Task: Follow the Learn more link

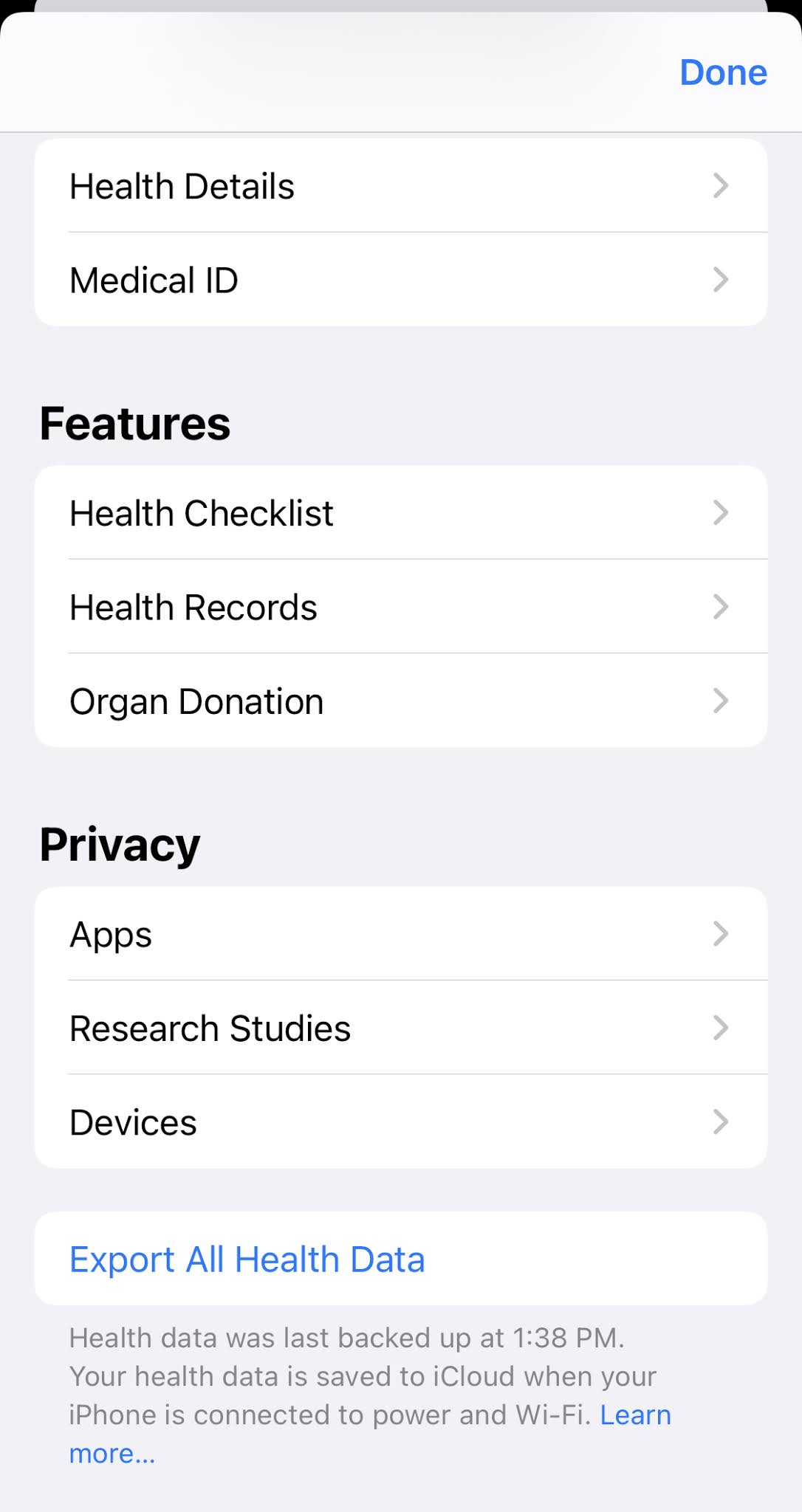Action: pos(634,1415)
